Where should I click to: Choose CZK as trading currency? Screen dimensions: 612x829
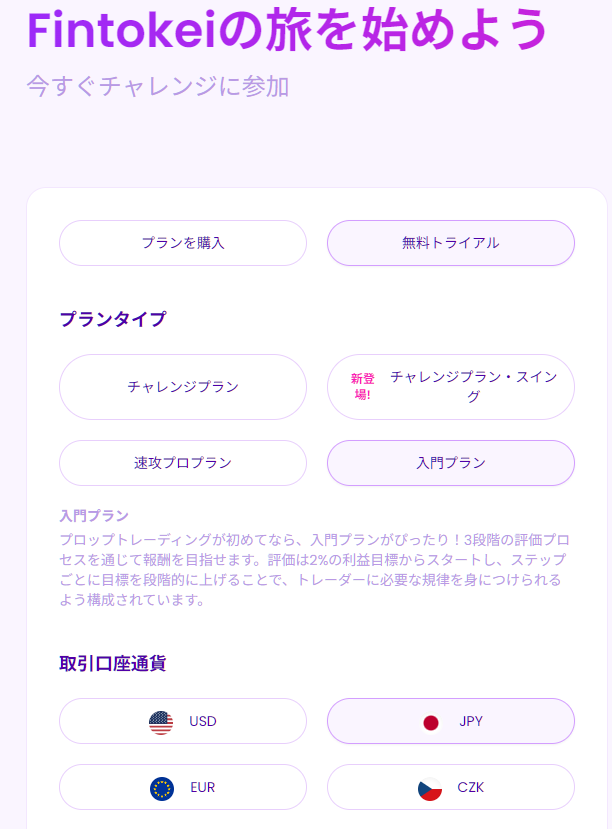click(450, 787)
